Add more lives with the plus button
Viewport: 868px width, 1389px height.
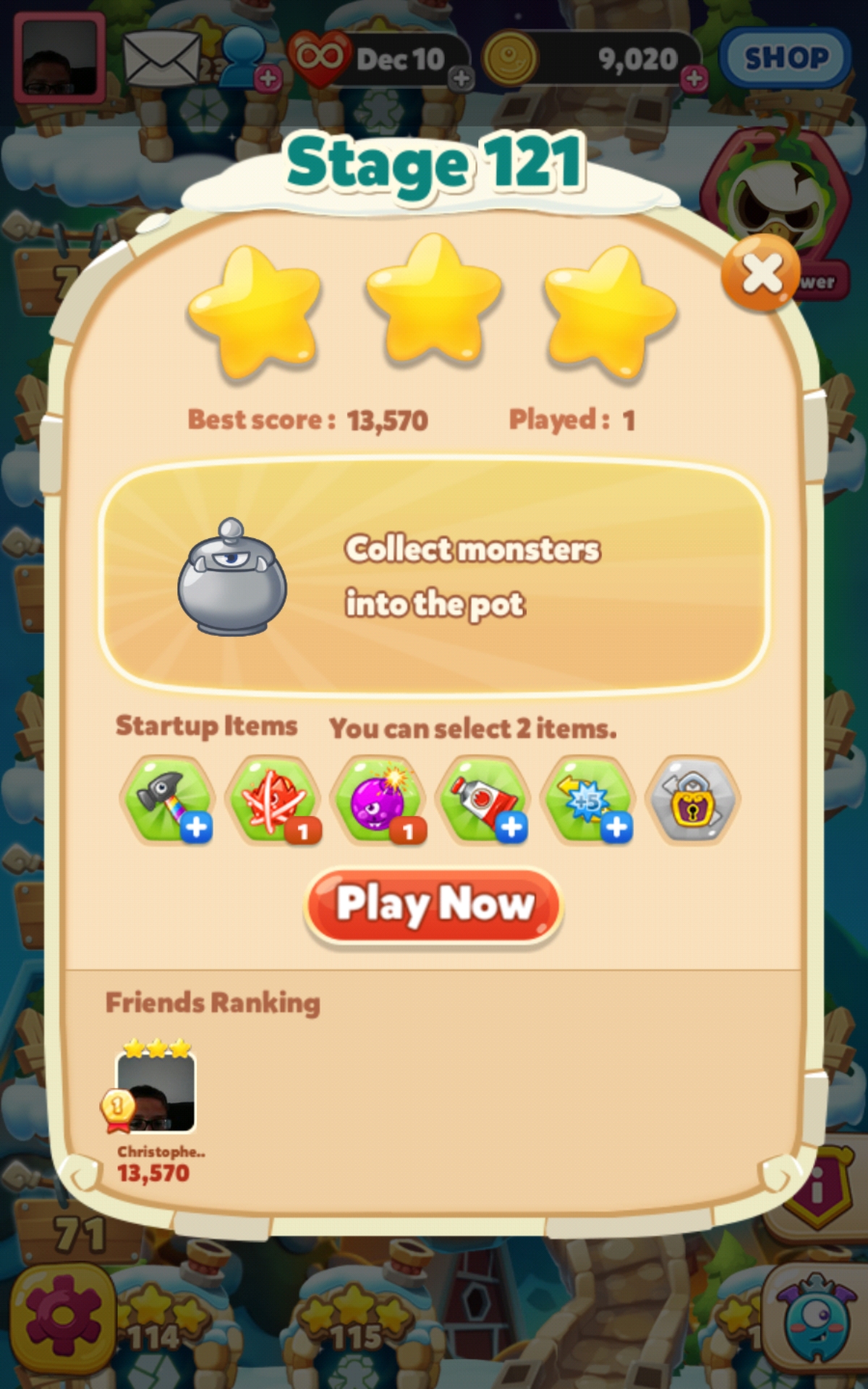pos(461,78)
